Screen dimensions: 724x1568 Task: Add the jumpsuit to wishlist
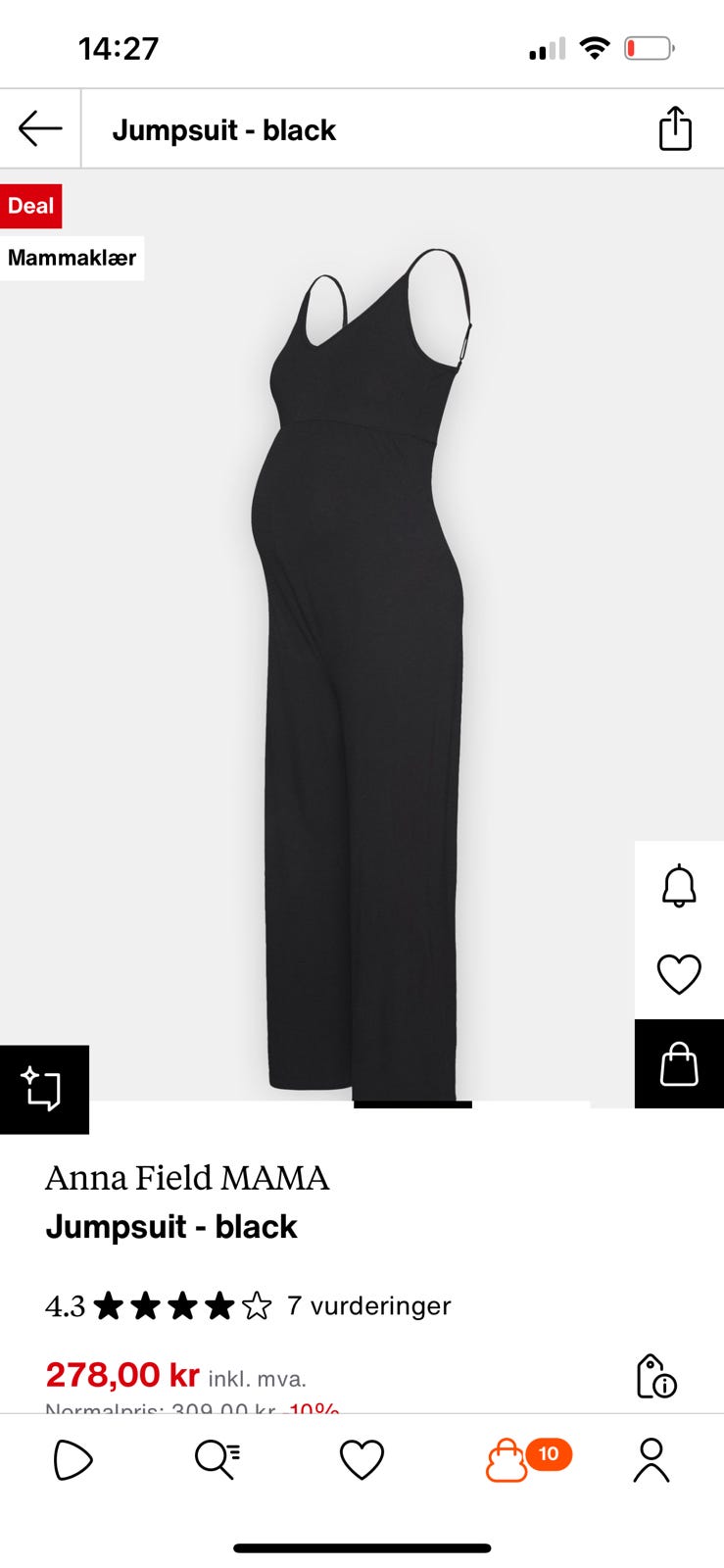tap(679, 974)
